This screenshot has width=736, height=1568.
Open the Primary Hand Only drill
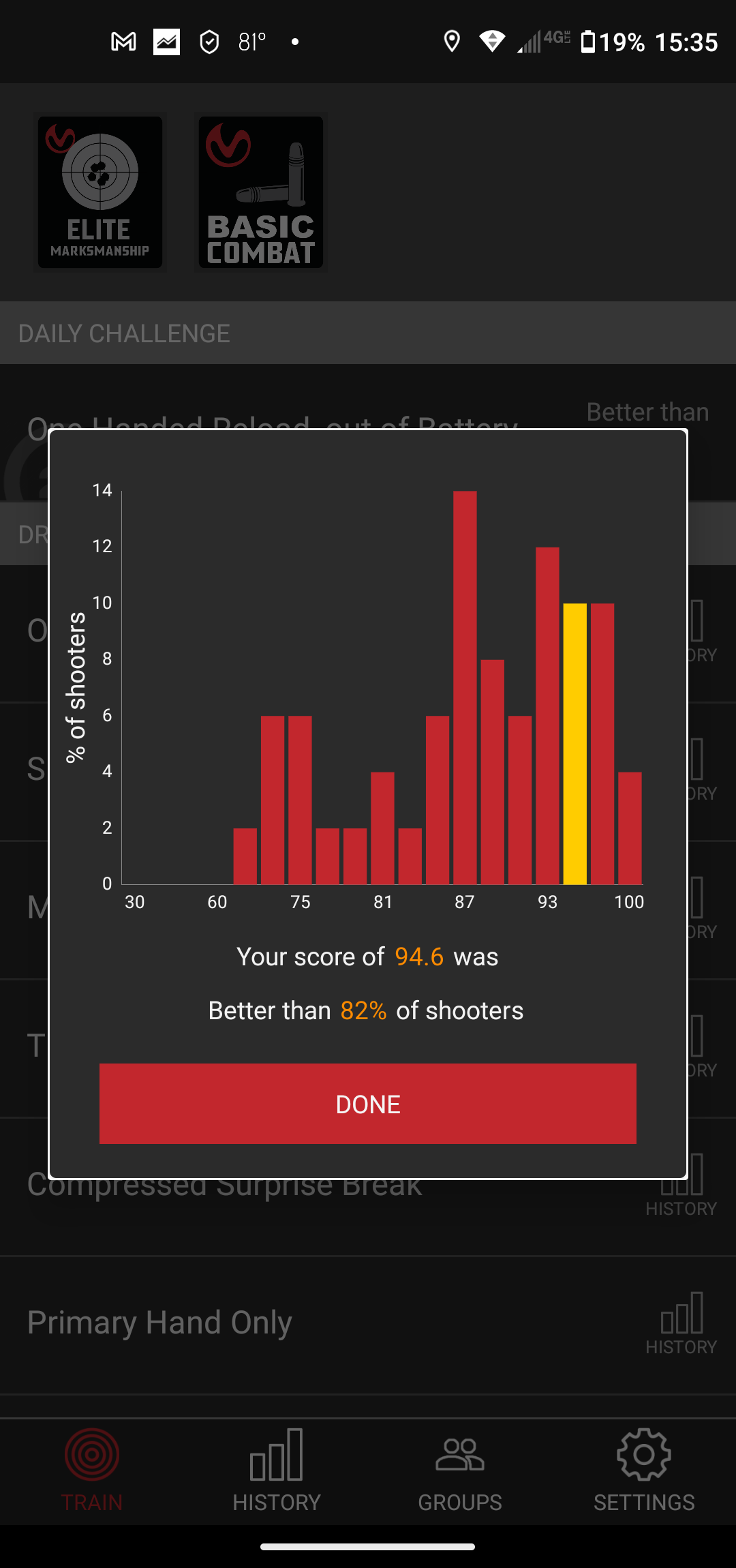coord(159,1323)
